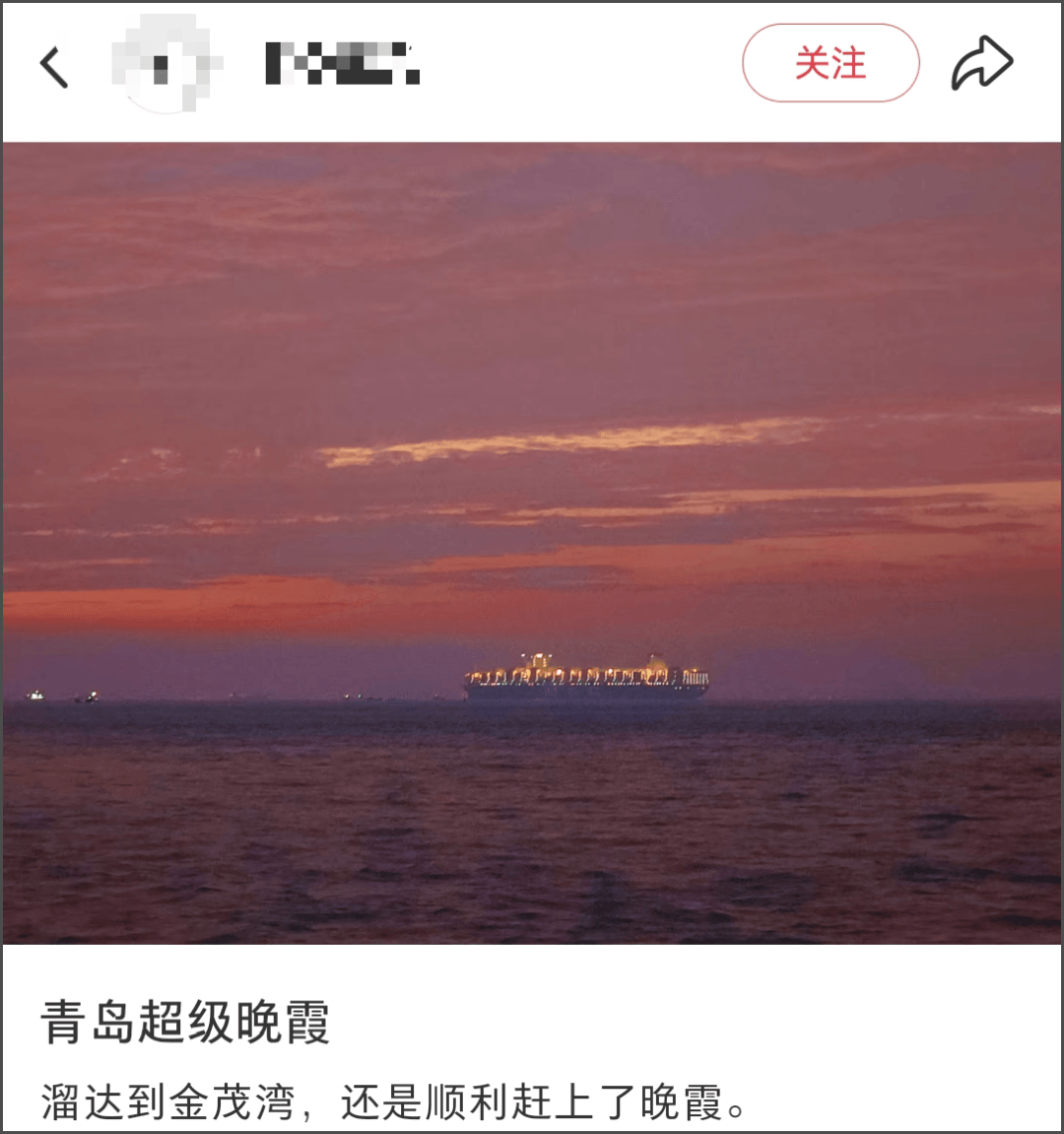Open the post author's profile avatar
The image size is (1064, 1134).
click(x=166, y=64)
